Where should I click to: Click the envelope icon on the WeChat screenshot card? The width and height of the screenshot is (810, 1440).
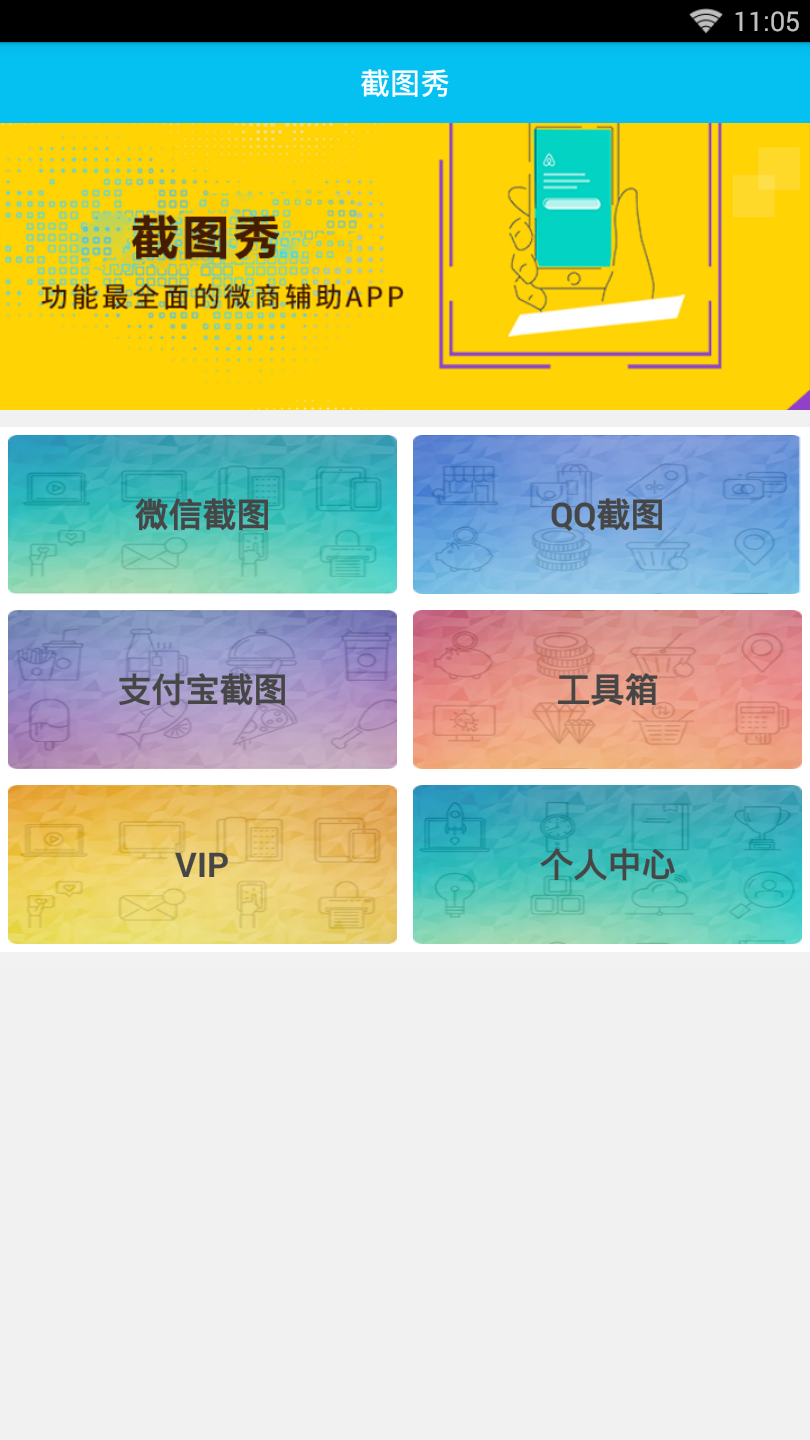(148, 555)
